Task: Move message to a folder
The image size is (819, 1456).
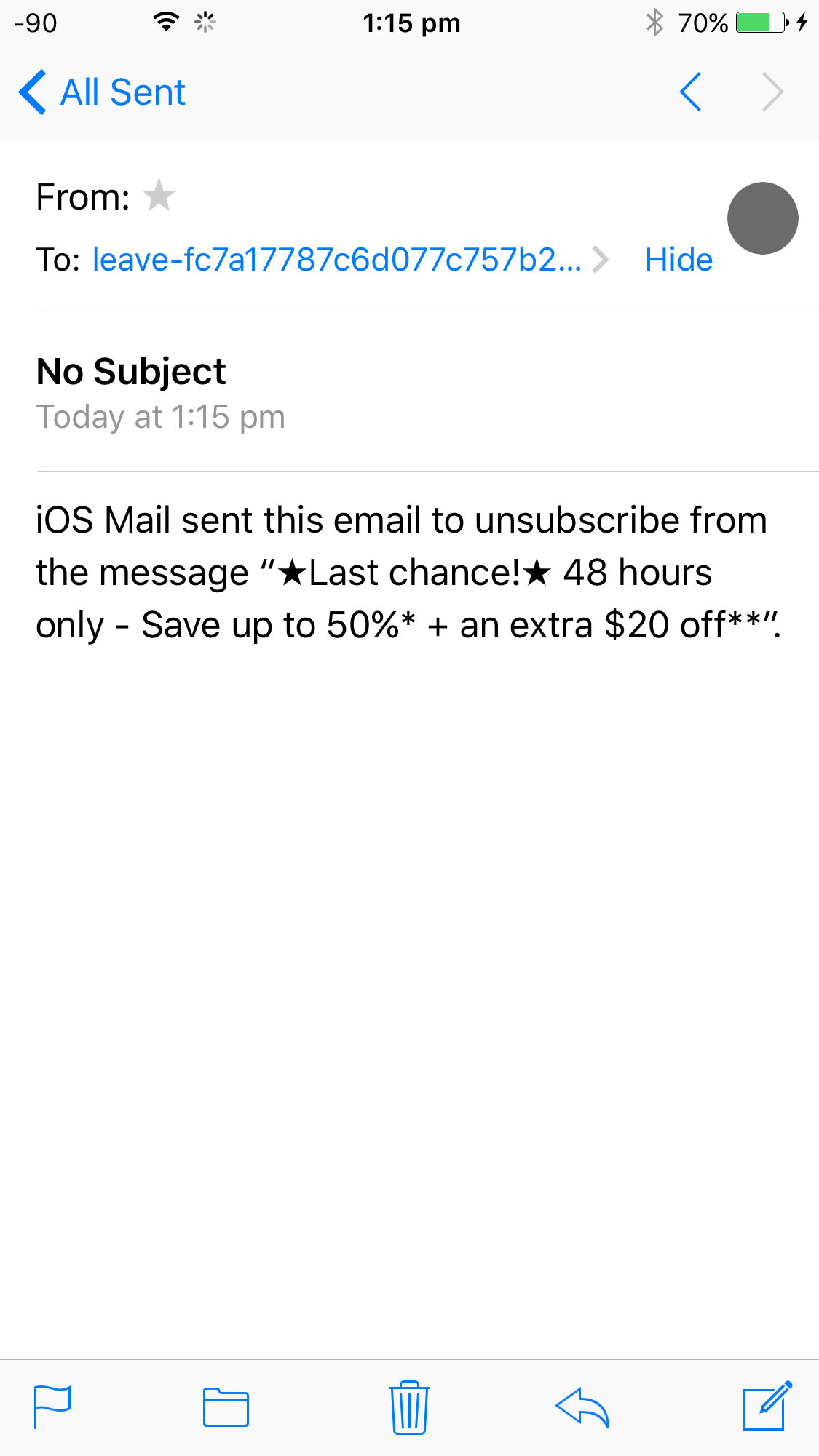Action: [x=226, y=1407]
